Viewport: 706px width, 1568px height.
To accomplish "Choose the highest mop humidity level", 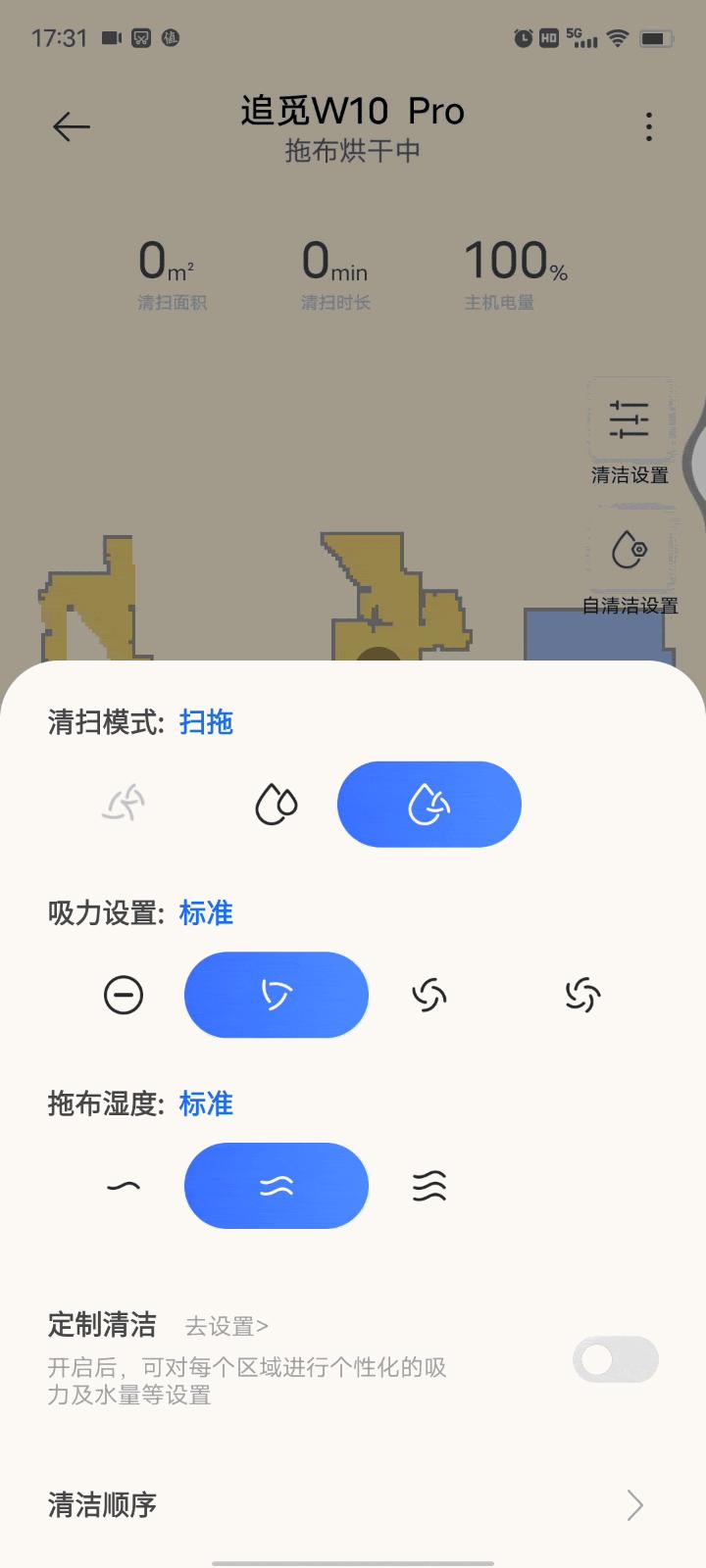I will tap(429, 1186).
